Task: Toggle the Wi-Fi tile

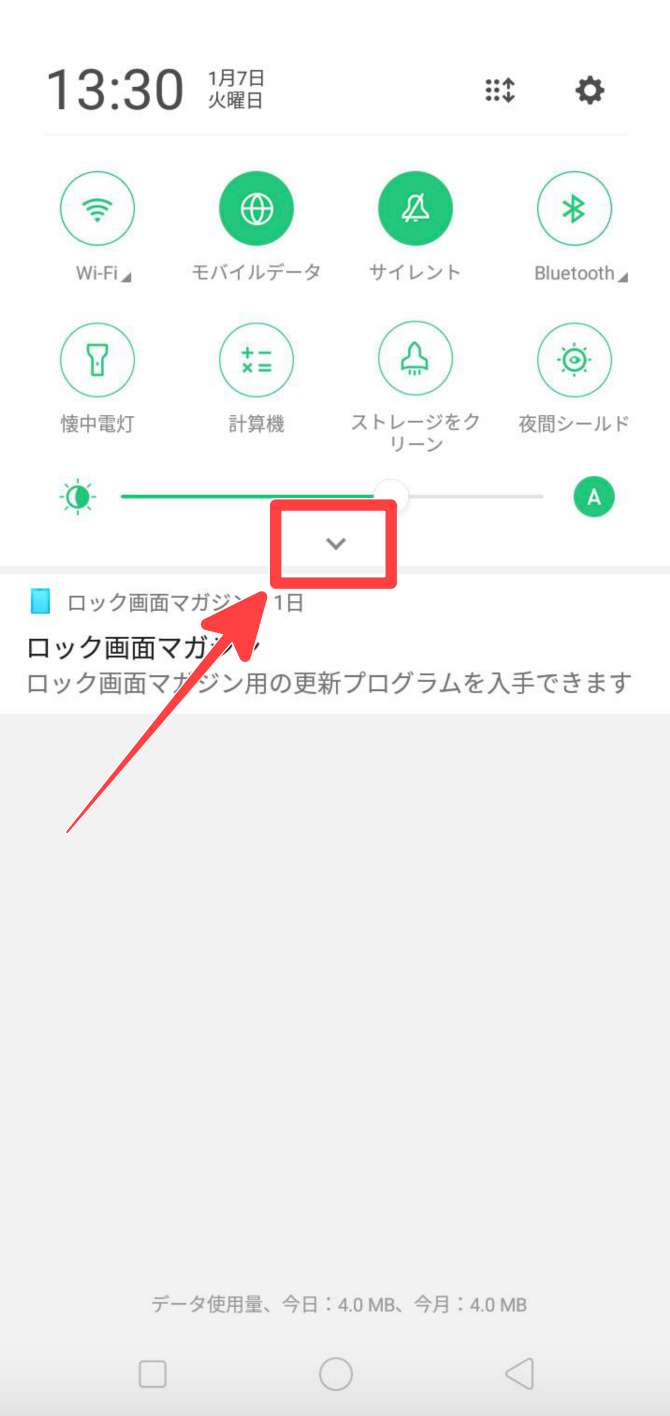Action: (97, 209)
